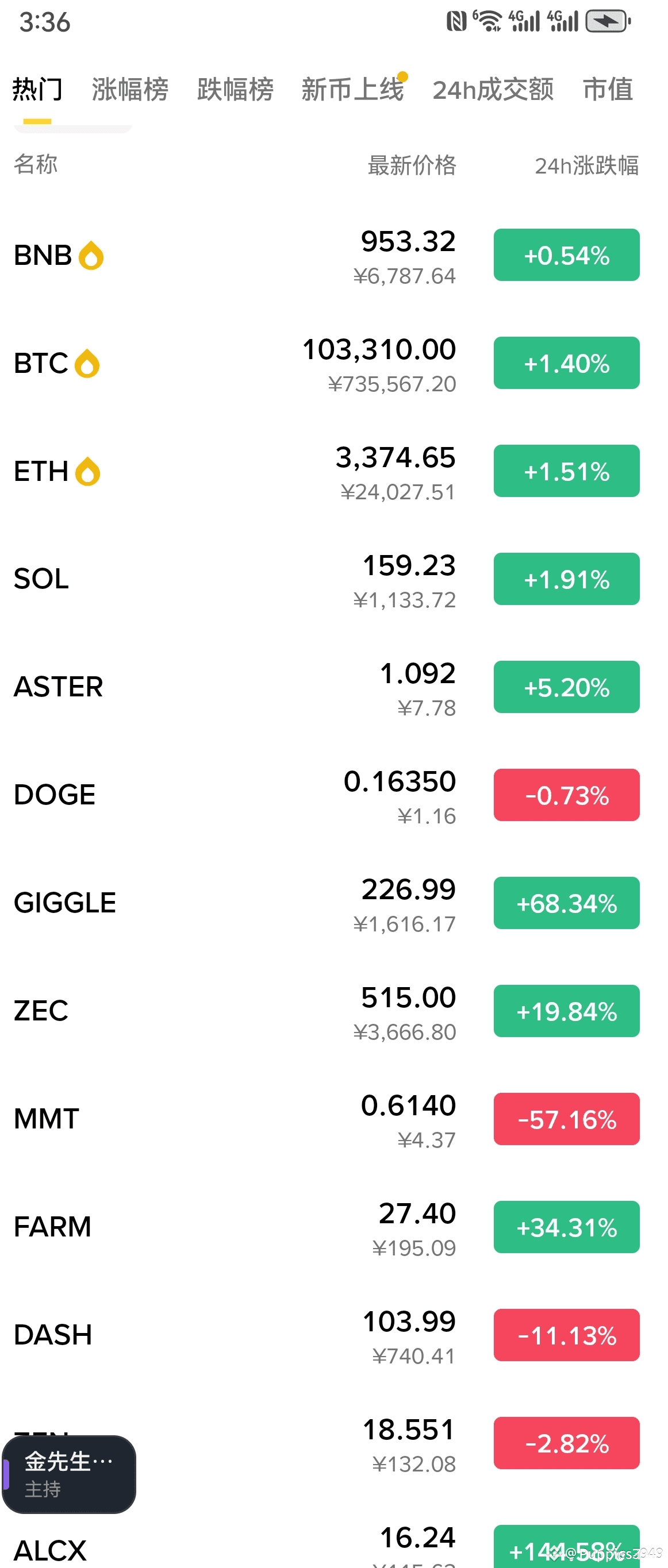
Task: Switch to the 24h成交额 tab
Action: point(493,90)
